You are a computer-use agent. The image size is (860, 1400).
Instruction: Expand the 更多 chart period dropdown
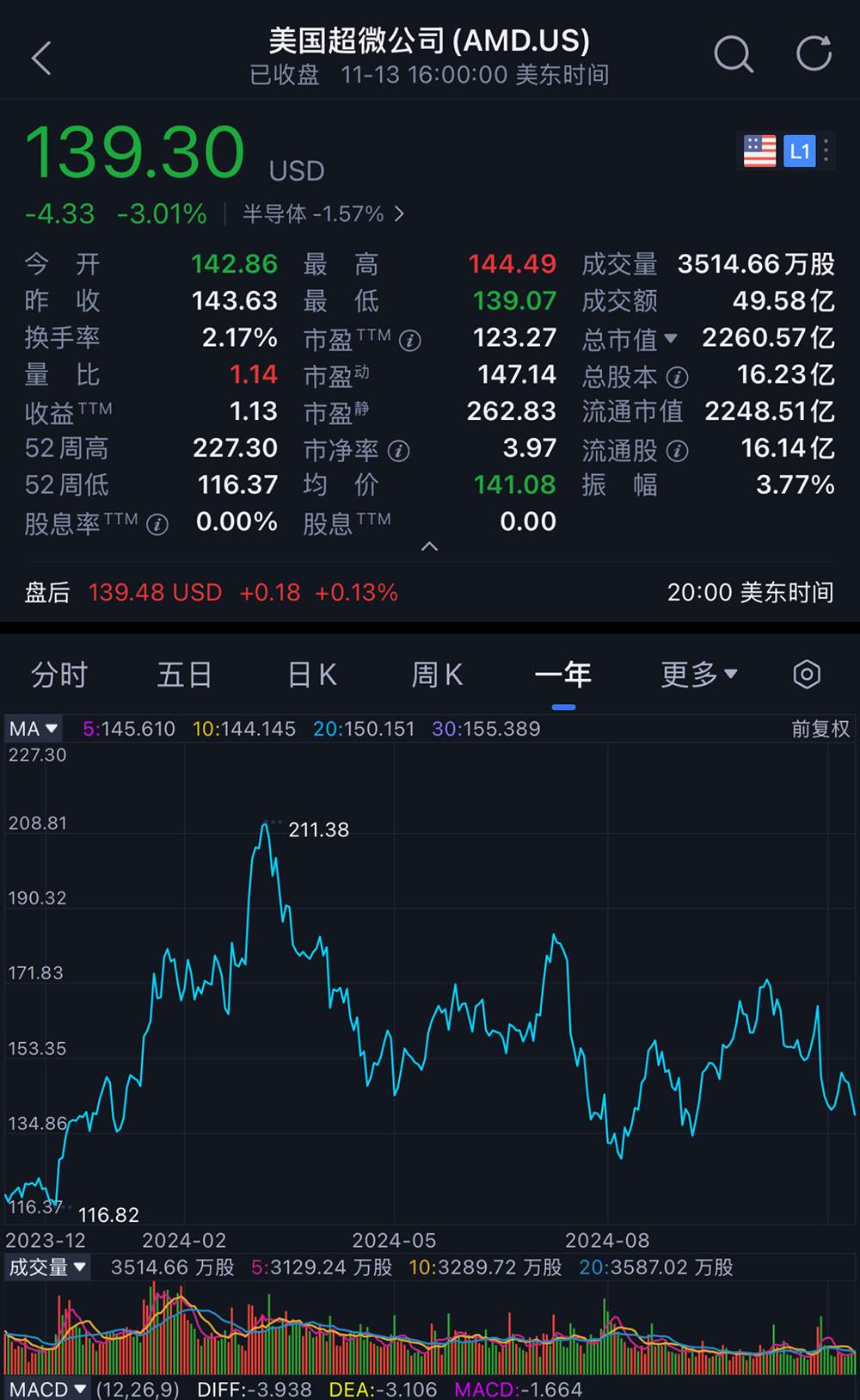tap(698, 675)
